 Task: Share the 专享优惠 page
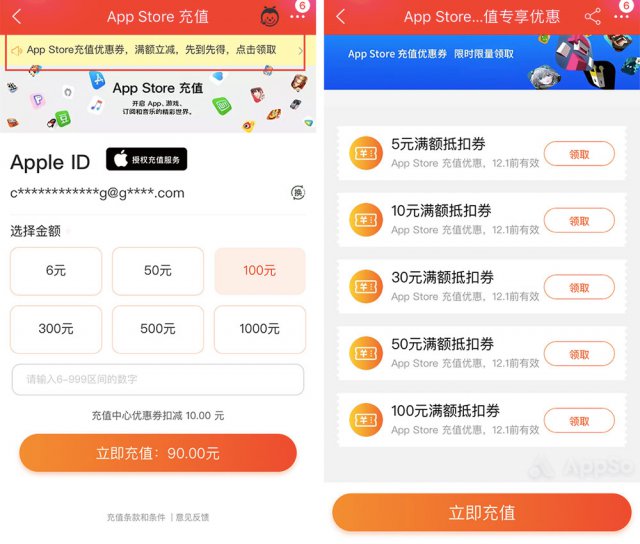click(x=592, y=16)
